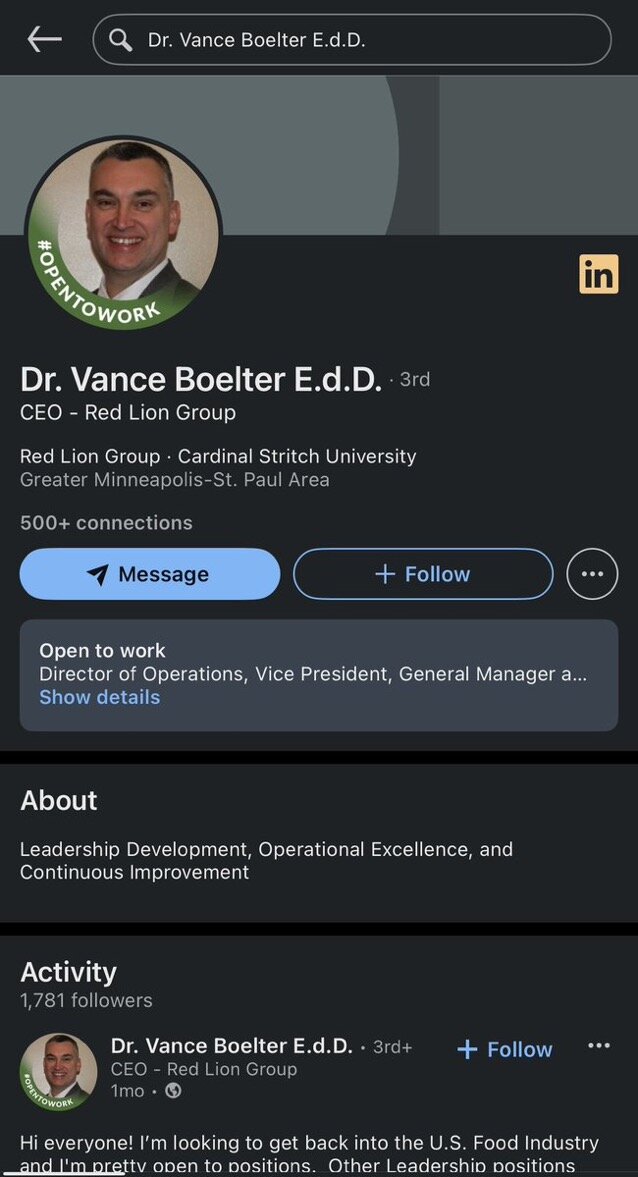Screen dimensions: 638x1177
Task: Open the small avatar on the Activity post
Action: [59, 1072]
